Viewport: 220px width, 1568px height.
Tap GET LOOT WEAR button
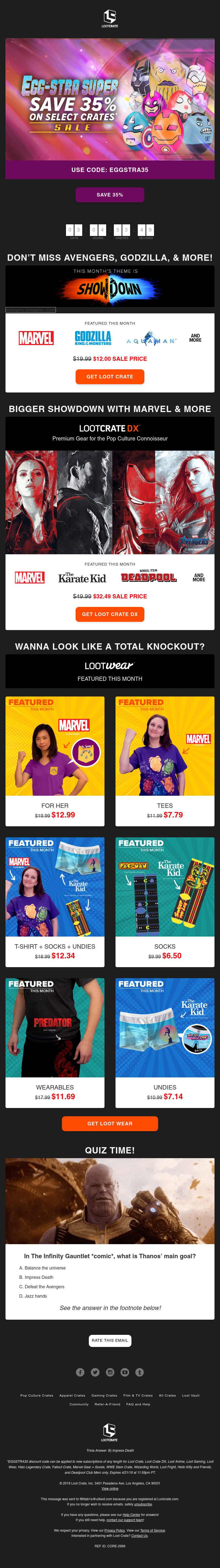pos(109,1124)
